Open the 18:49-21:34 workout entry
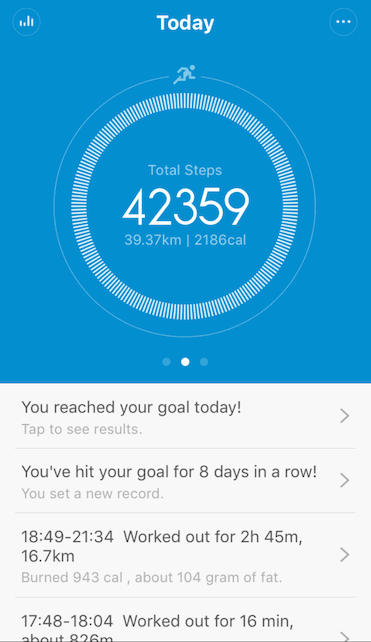The image size is (371, 642). (186, 555)
